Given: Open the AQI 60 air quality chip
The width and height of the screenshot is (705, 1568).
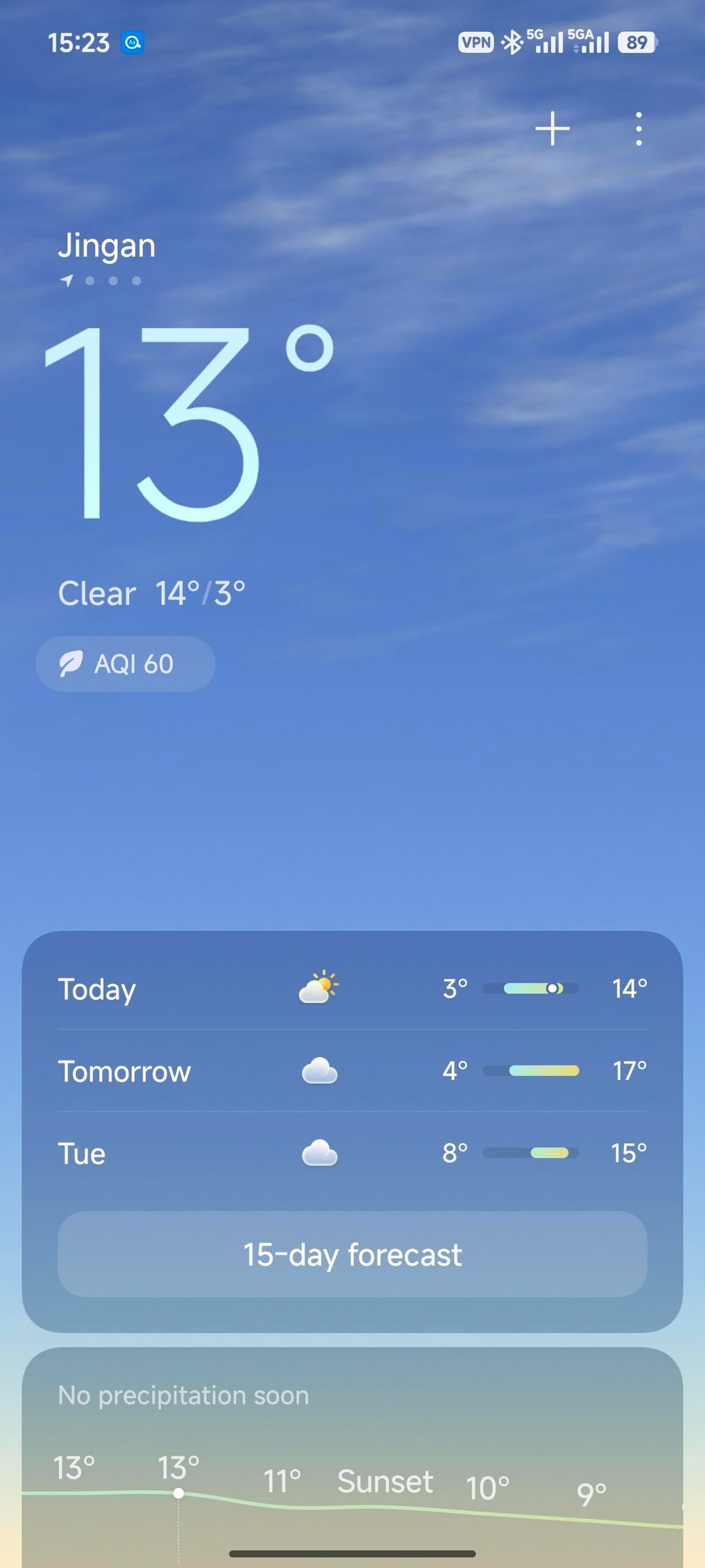Looking at the screenshot, I should (125, 664).
